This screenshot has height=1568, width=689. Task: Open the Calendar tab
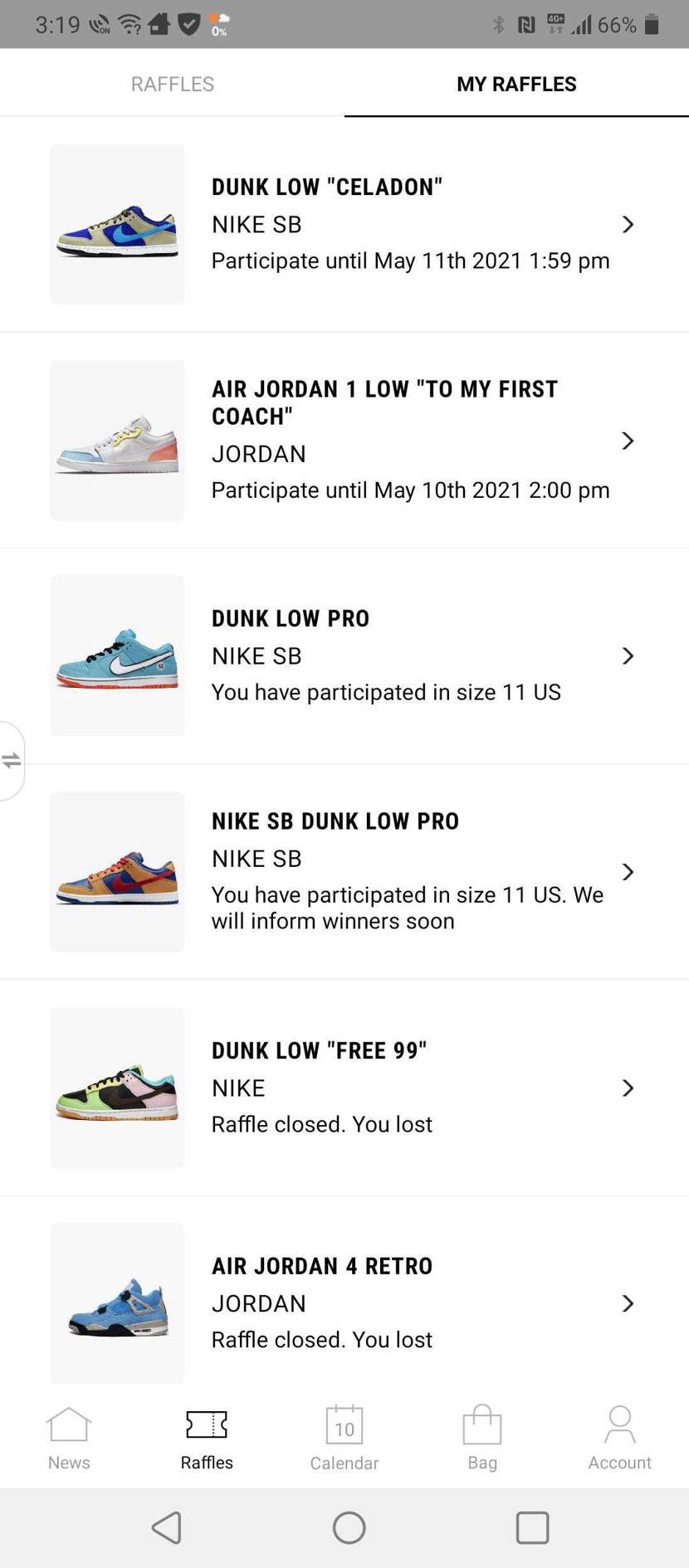point(344,1438)
